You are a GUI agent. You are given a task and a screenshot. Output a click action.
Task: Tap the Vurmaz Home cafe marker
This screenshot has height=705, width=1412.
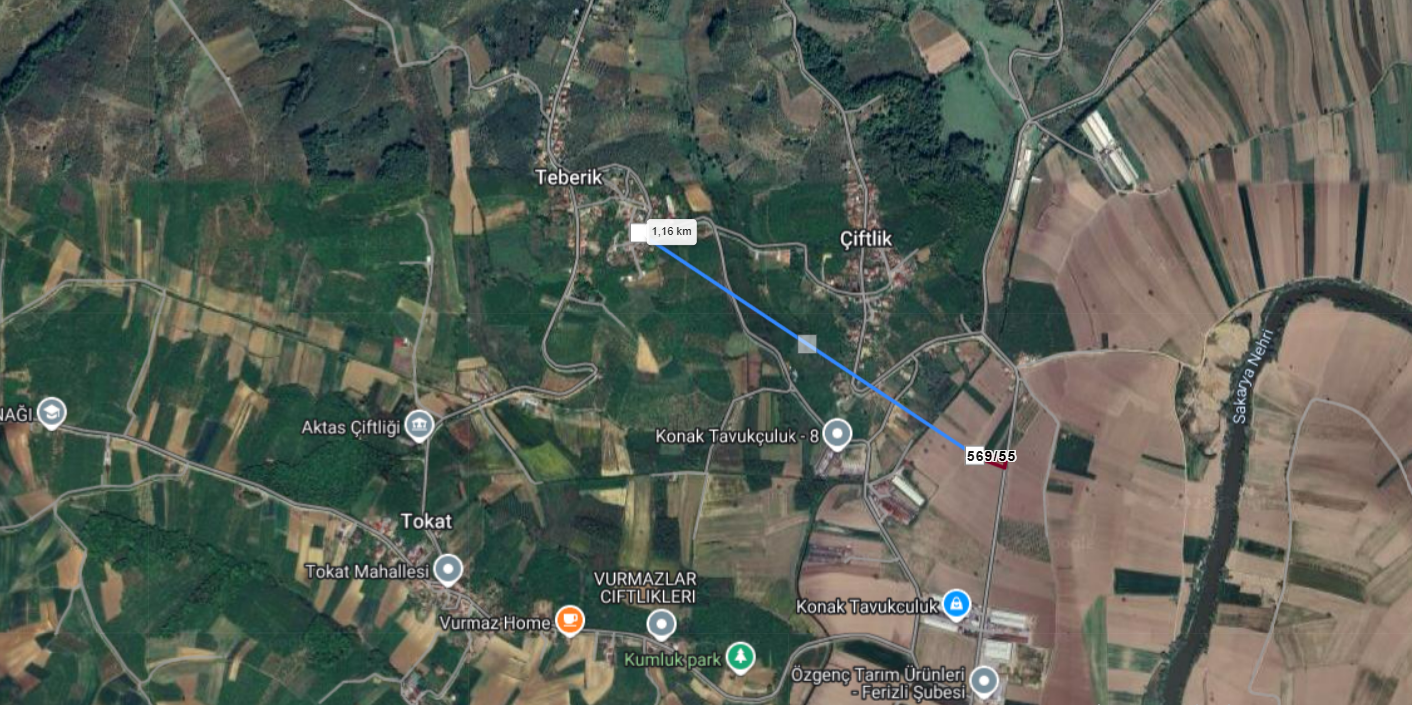point(570,621)
